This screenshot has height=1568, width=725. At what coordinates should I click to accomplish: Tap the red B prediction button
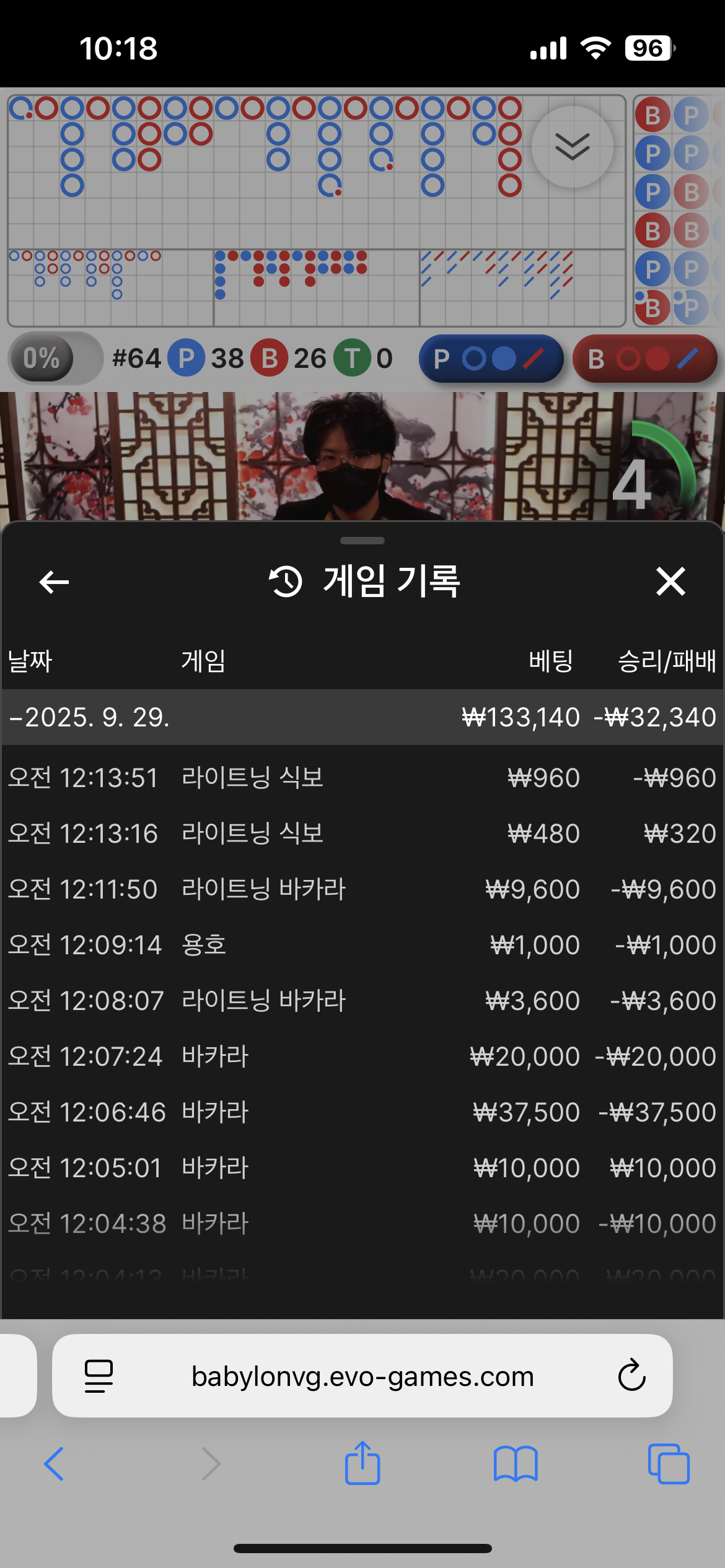644,359
